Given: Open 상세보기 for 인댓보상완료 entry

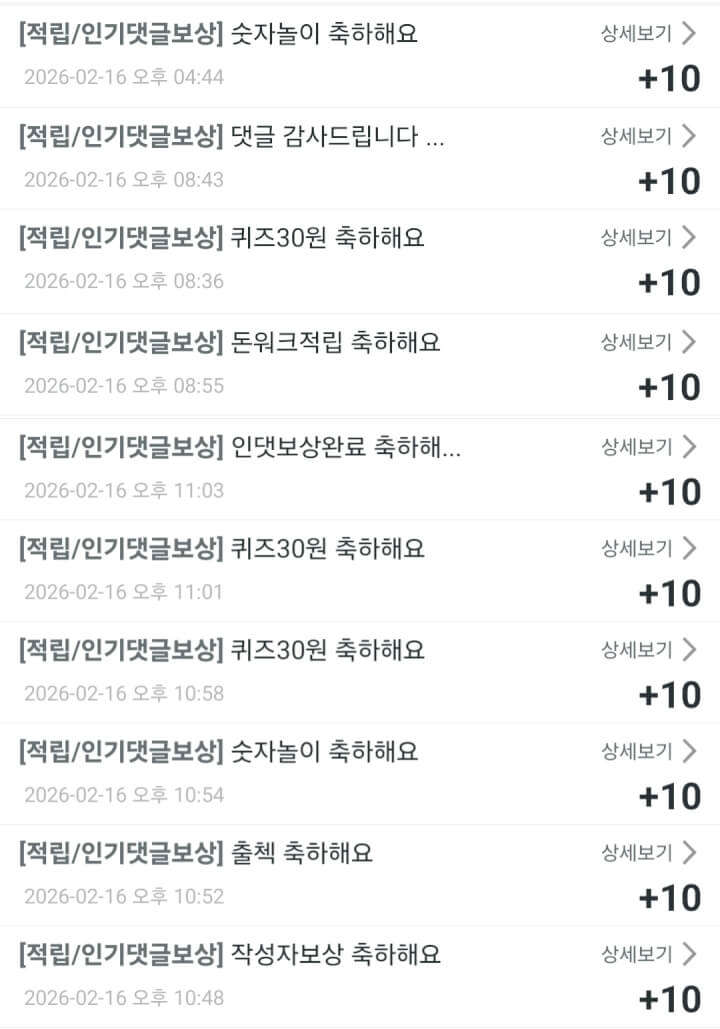Looking at the screenshot, I should 648,447.
